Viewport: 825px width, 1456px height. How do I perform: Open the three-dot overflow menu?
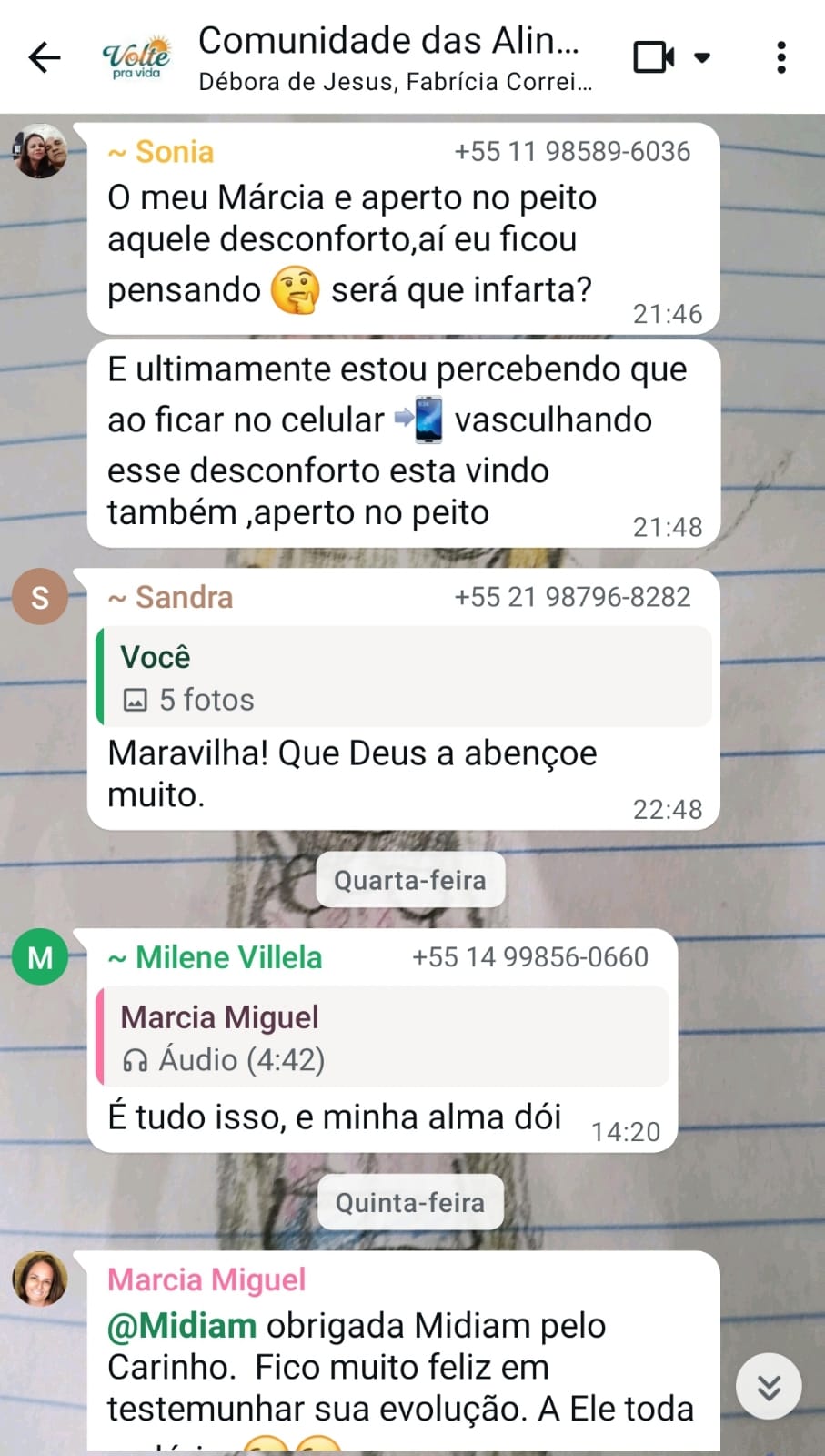(x=780, y=57)
